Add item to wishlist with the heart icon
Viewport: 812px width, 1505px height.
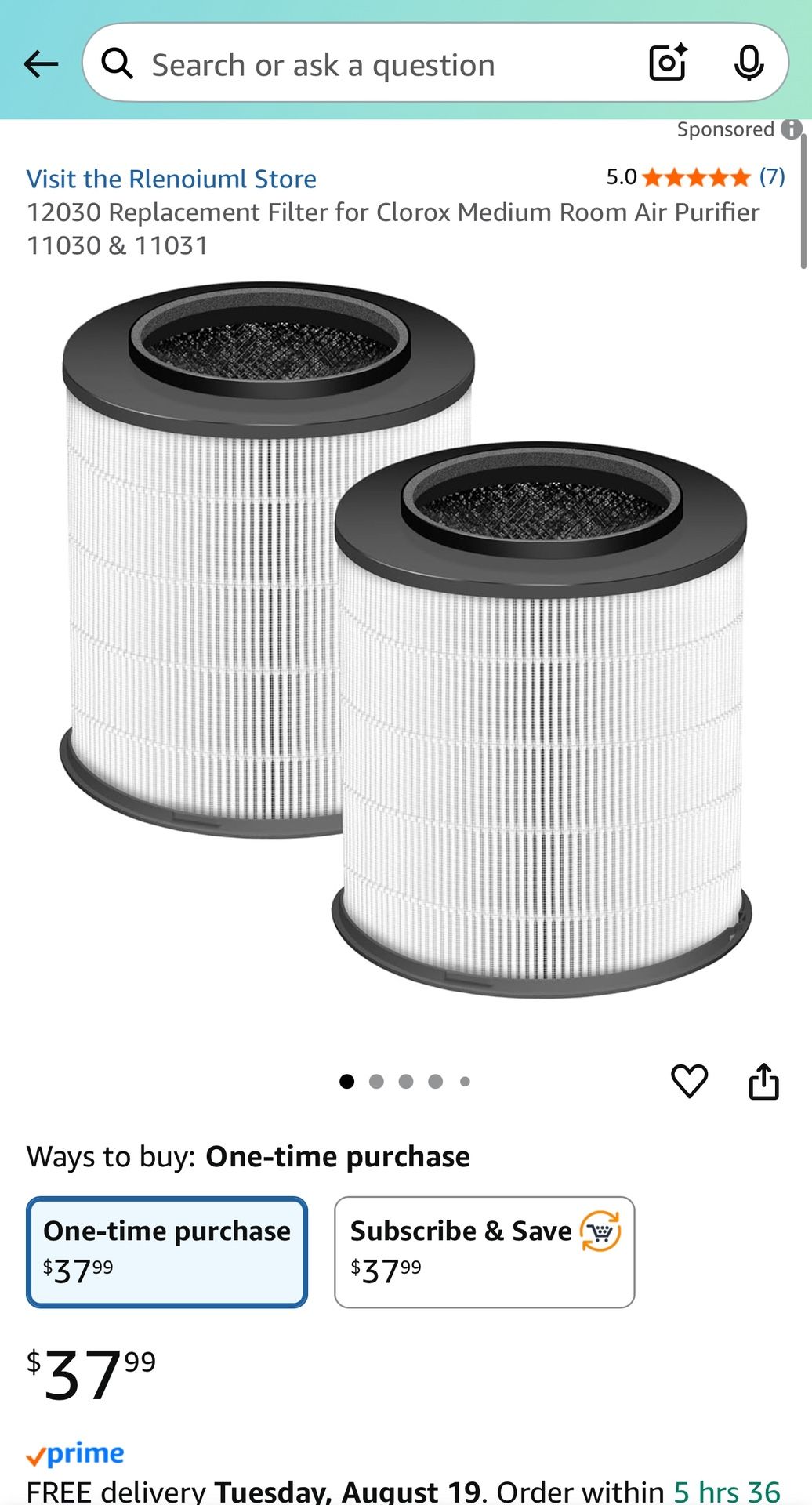[691, 1081]
